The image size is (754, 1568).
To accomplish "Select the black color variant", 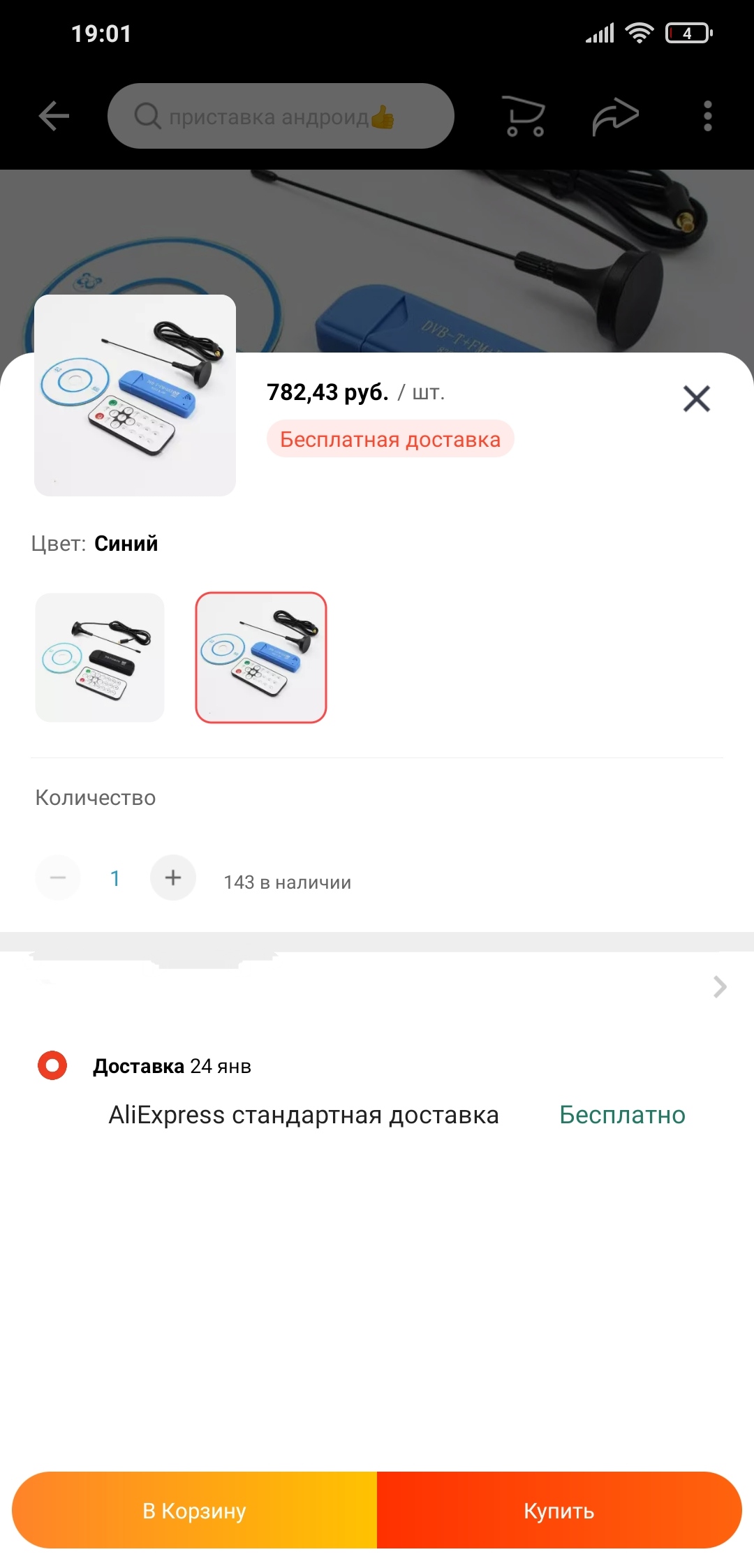I will (x=100, y=658).
